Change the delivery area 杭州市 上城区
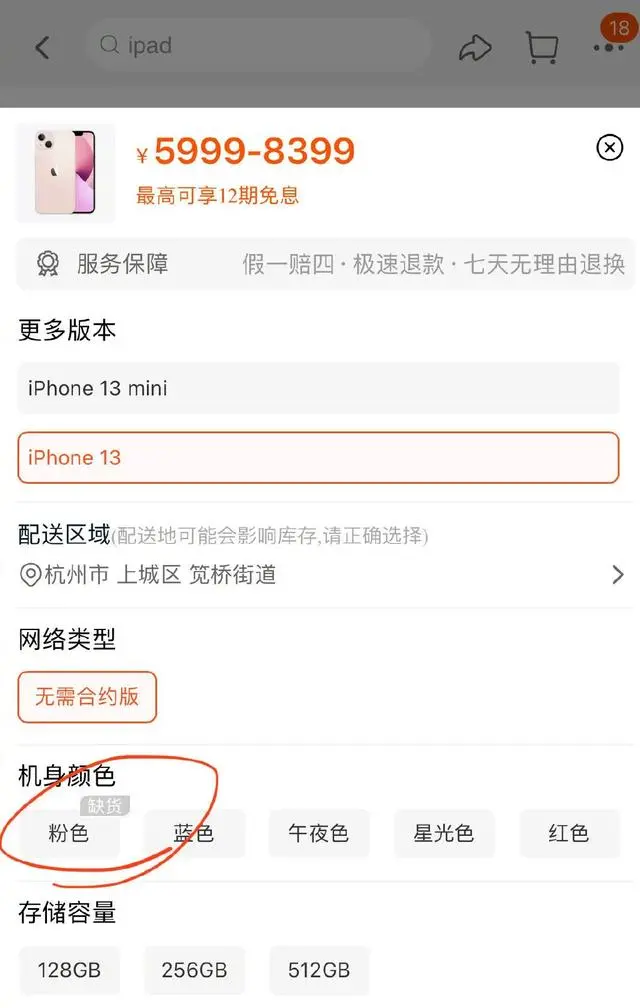Screen dimensions: 640x1008 point(320,575)
